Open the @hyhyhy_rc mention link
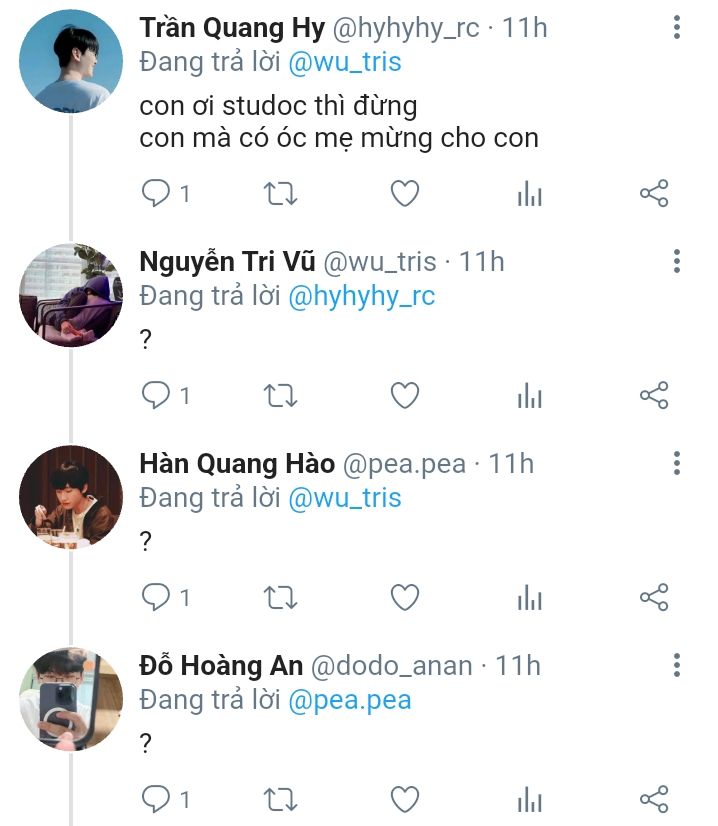The image size is (718, 826). pyautogui.click(x=362, y=297)
